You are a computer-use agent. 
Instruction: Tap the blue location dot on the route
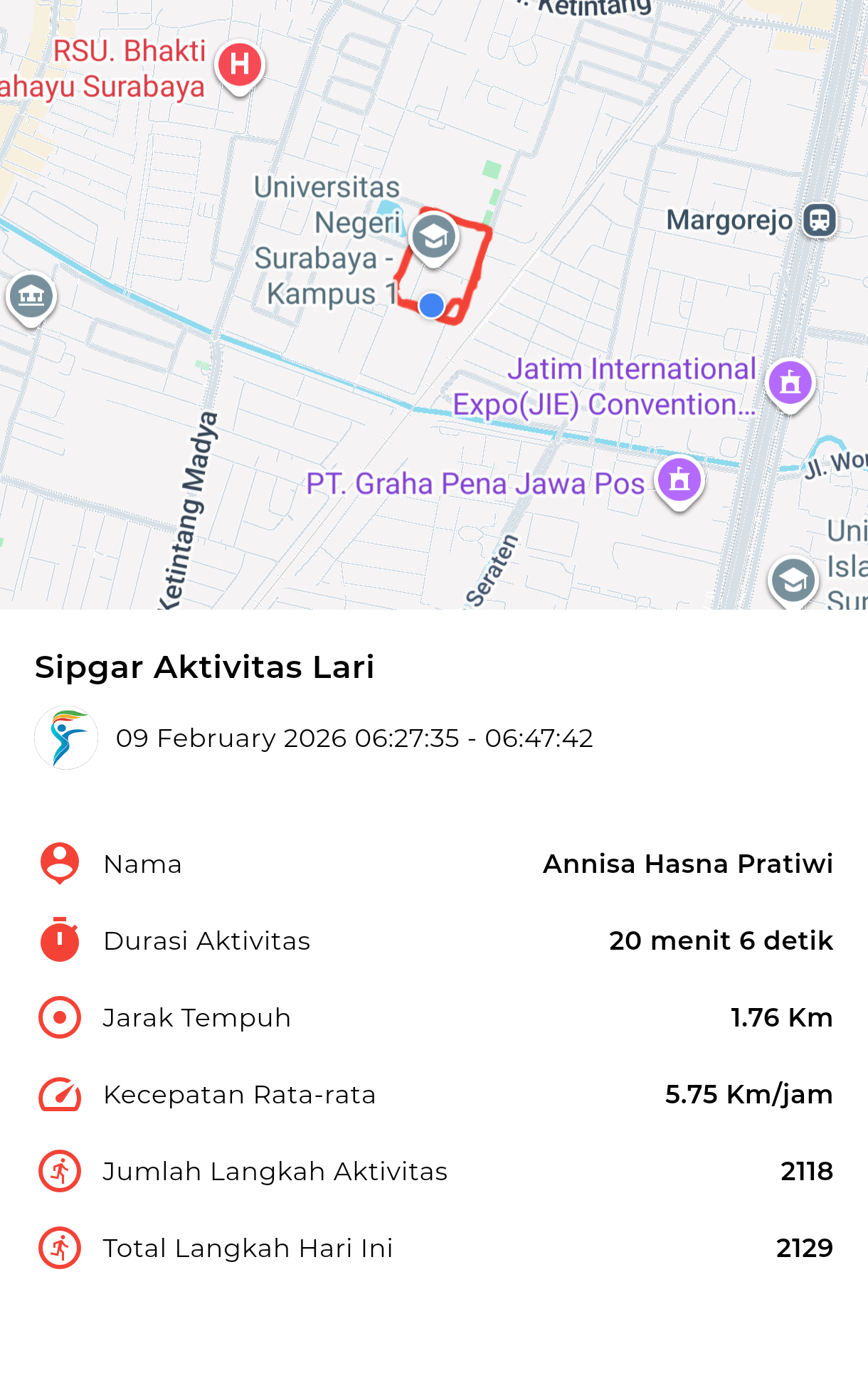(x=431, y=305)
